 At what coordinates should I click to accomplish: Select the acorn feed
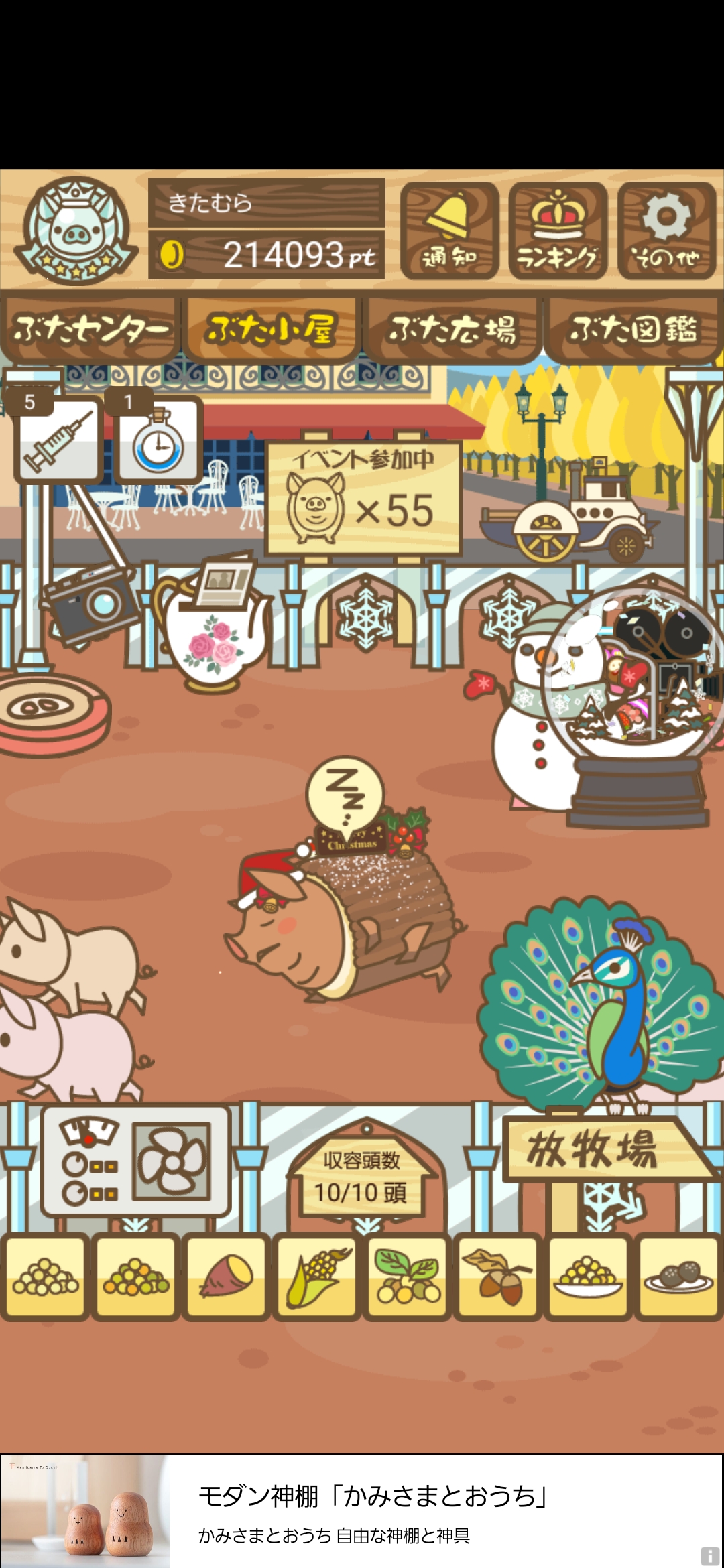click(498, 1277)
